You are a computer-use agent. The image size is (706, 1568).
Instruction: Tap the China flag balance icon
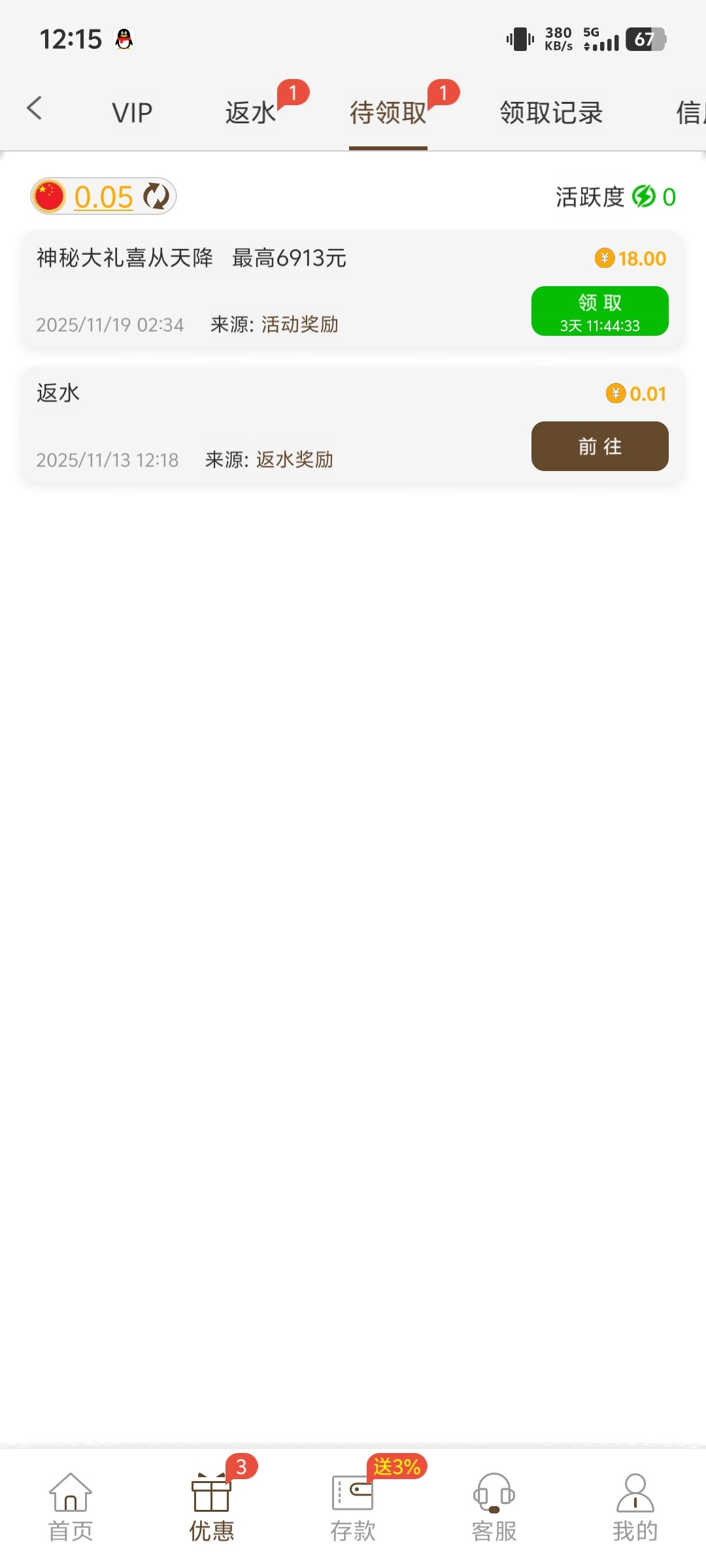click(49, 197)
